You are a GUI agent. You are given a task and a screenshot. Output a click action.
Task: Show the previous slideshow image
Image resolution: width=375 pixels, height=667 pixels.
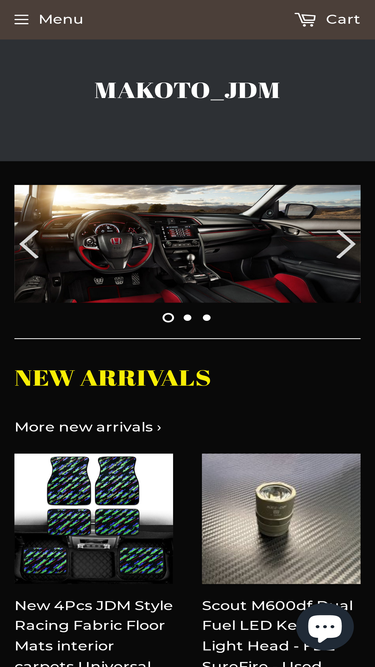(29, 244)
